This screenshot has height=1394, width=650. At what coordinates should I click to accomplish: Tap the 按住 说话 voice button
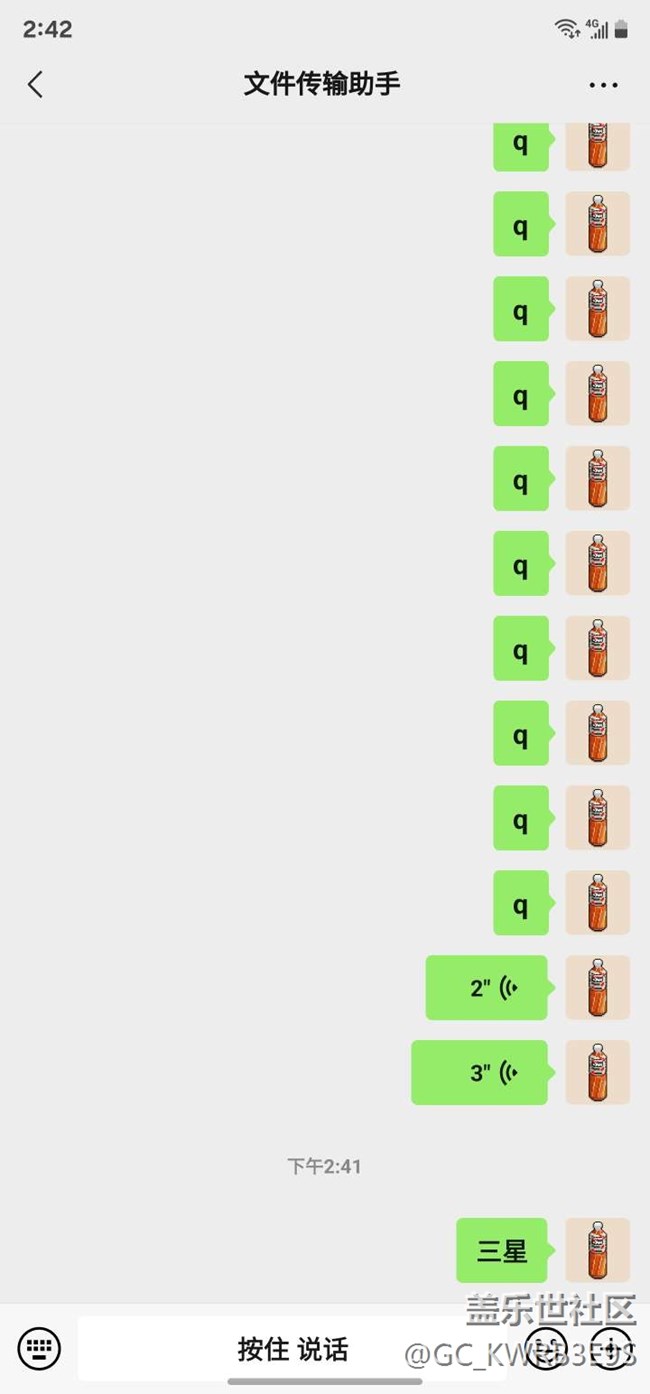[x=292, y=1348]
